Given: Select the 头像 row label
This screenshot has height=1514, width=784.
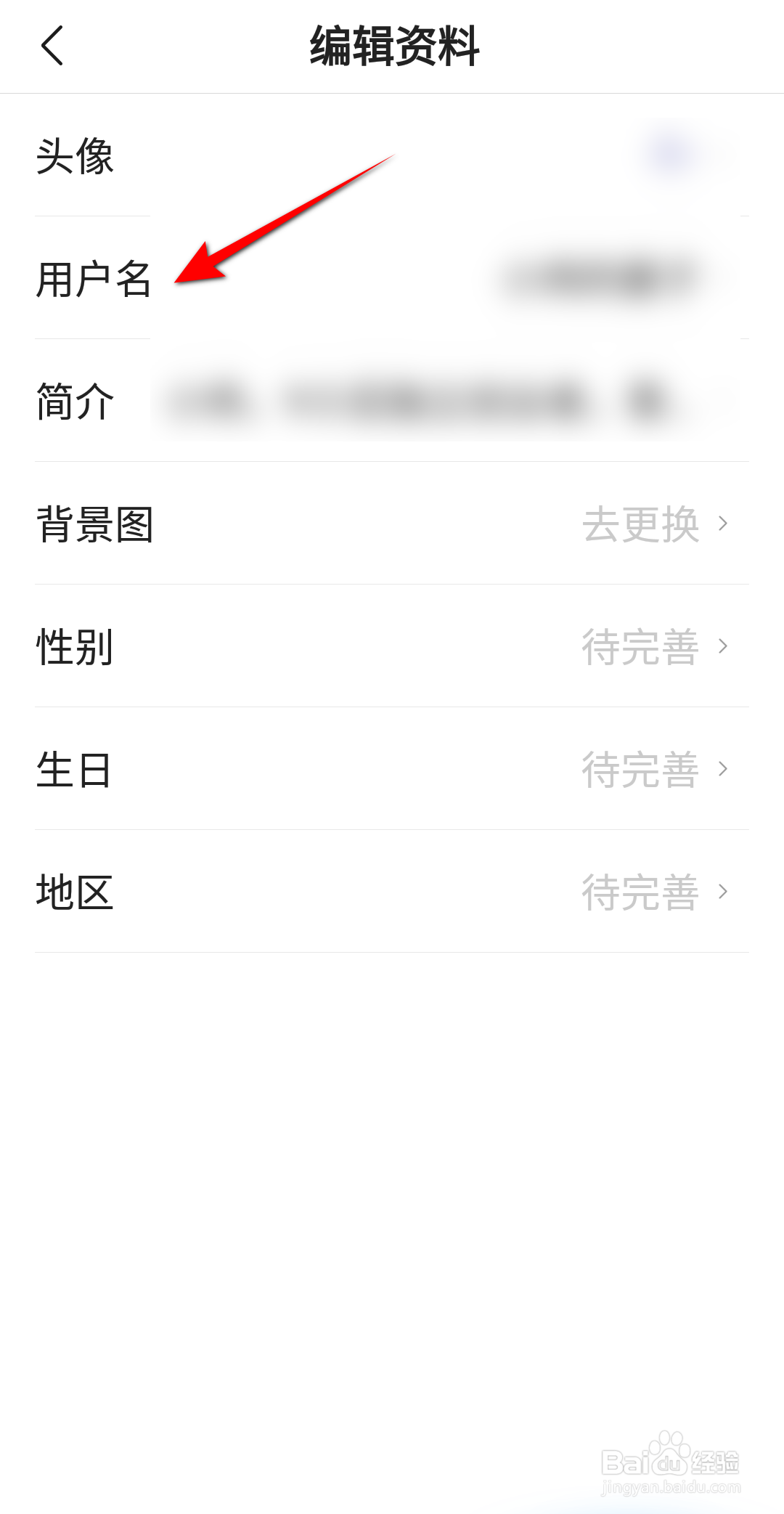Looking at the screenshot, I should [x=75, y=158].
